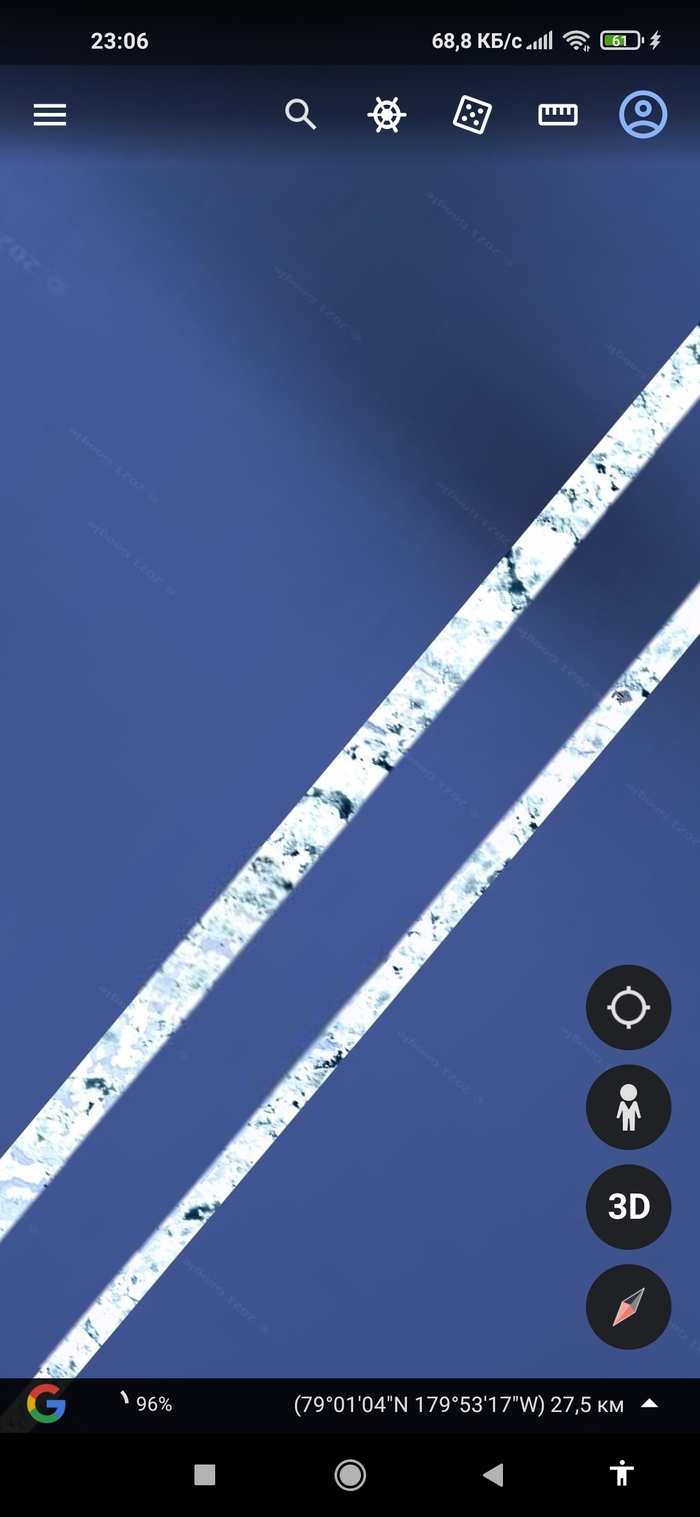Switch to 3D view

point(628,1207)
